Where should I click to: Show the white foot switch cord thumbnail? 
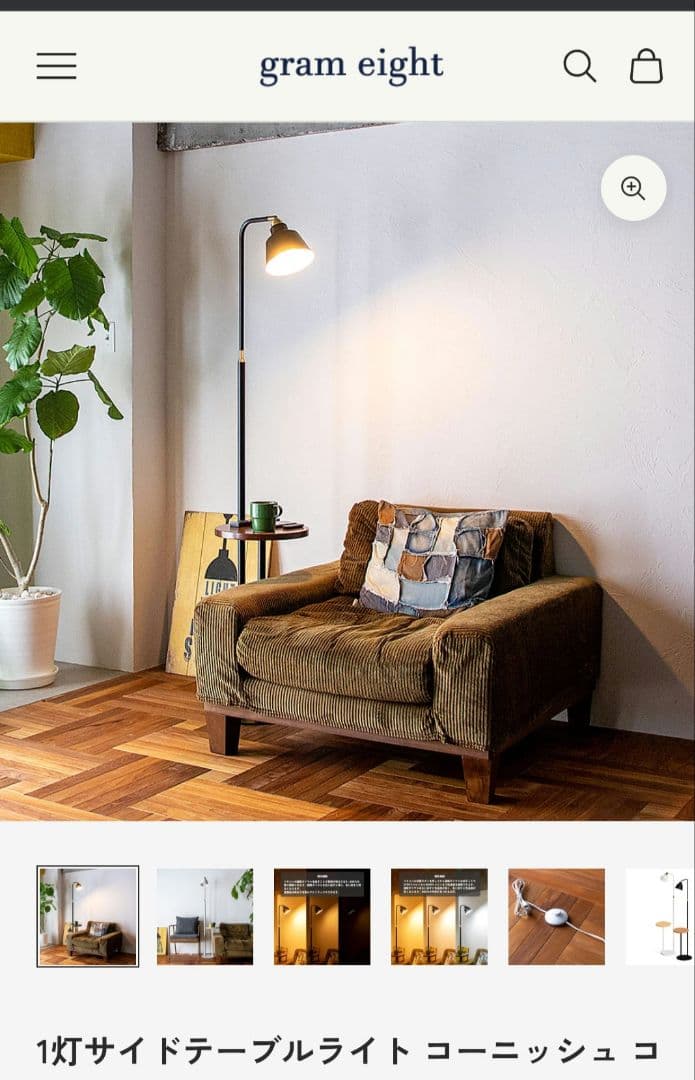click(556, 916)
